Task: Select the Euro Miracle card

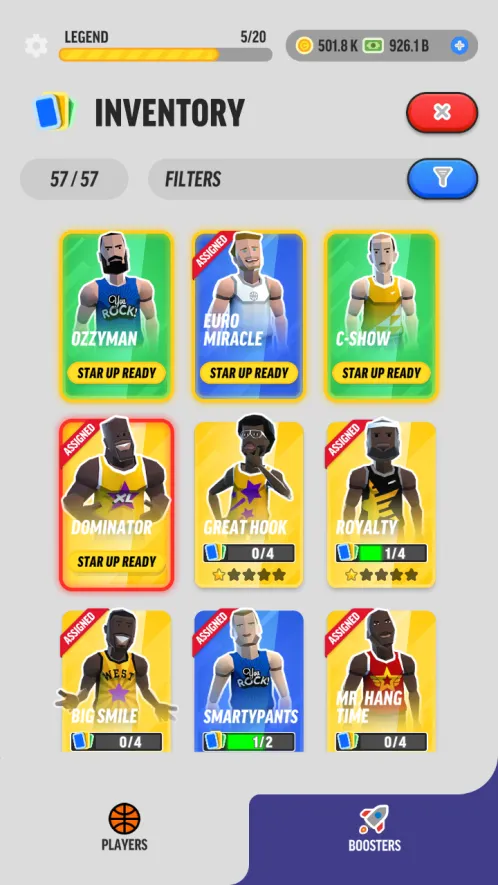Action: pos(249,316)
